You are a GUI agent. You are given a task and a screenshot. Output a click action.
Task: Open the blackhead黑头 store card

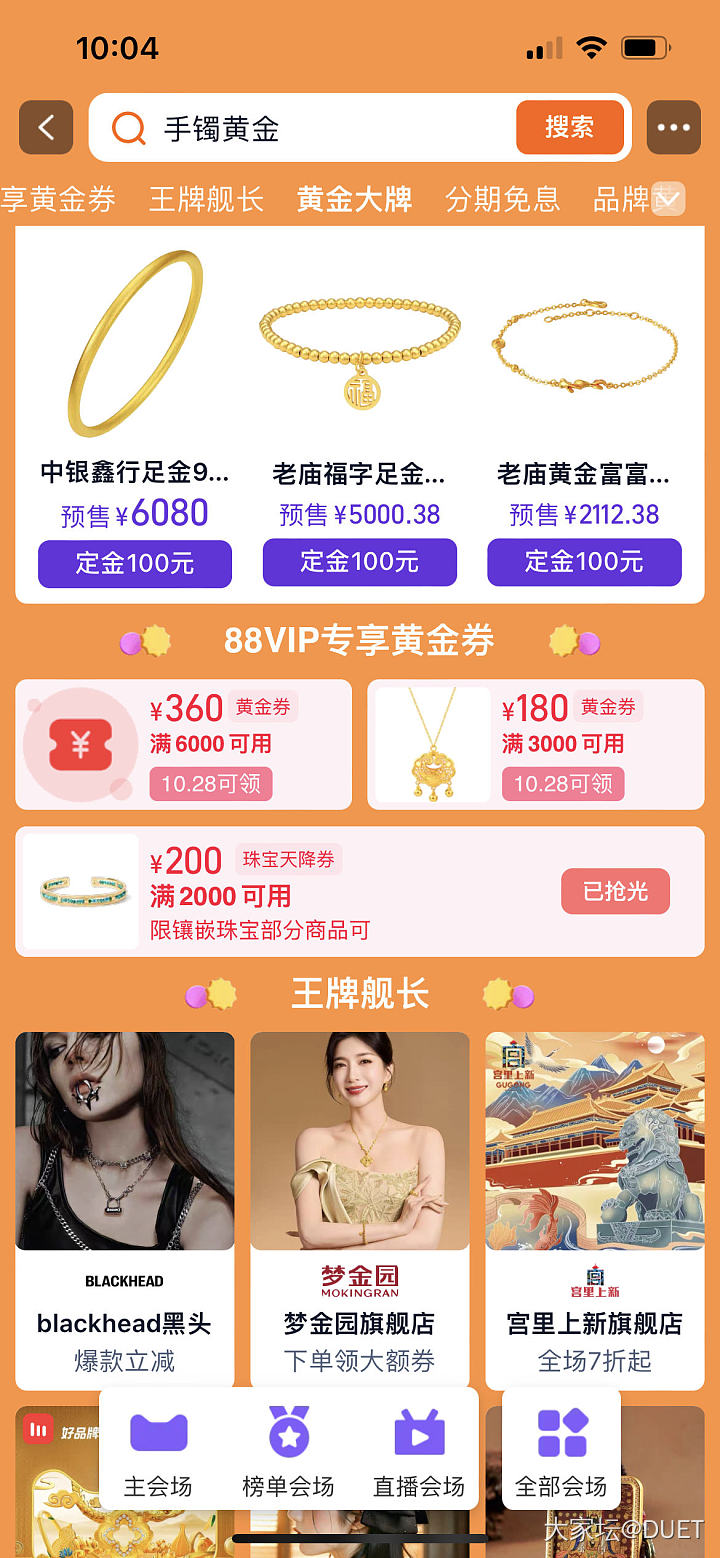[x=125, y=1210]
